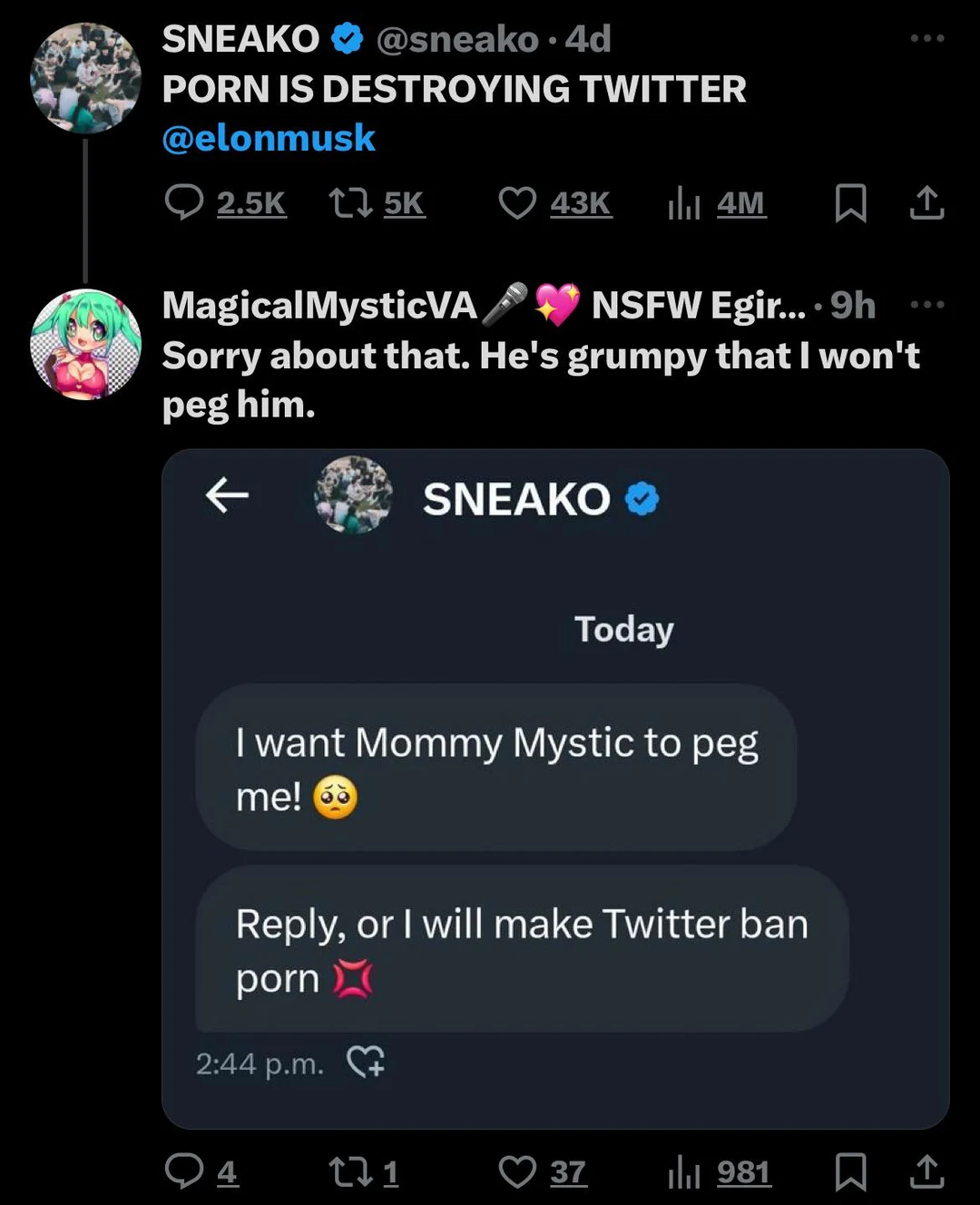Viewport: 980px width, 1205px height.
Task: Open more options on SNEAKO's tweet
Action: pos(926,38)
